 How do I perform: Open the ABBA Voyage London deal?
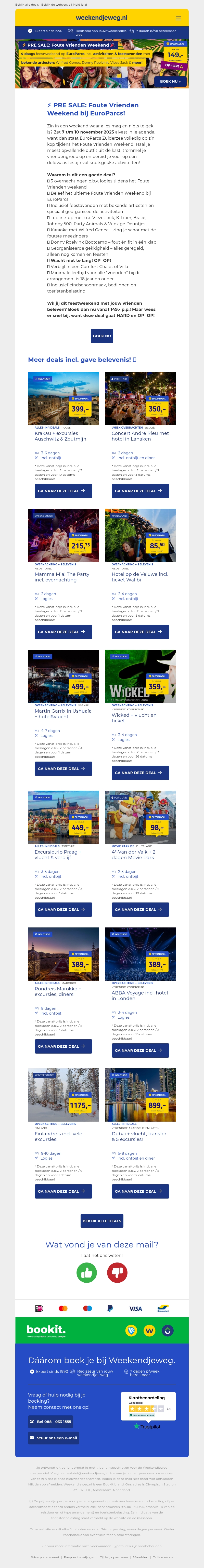[x=140, y=1050]
